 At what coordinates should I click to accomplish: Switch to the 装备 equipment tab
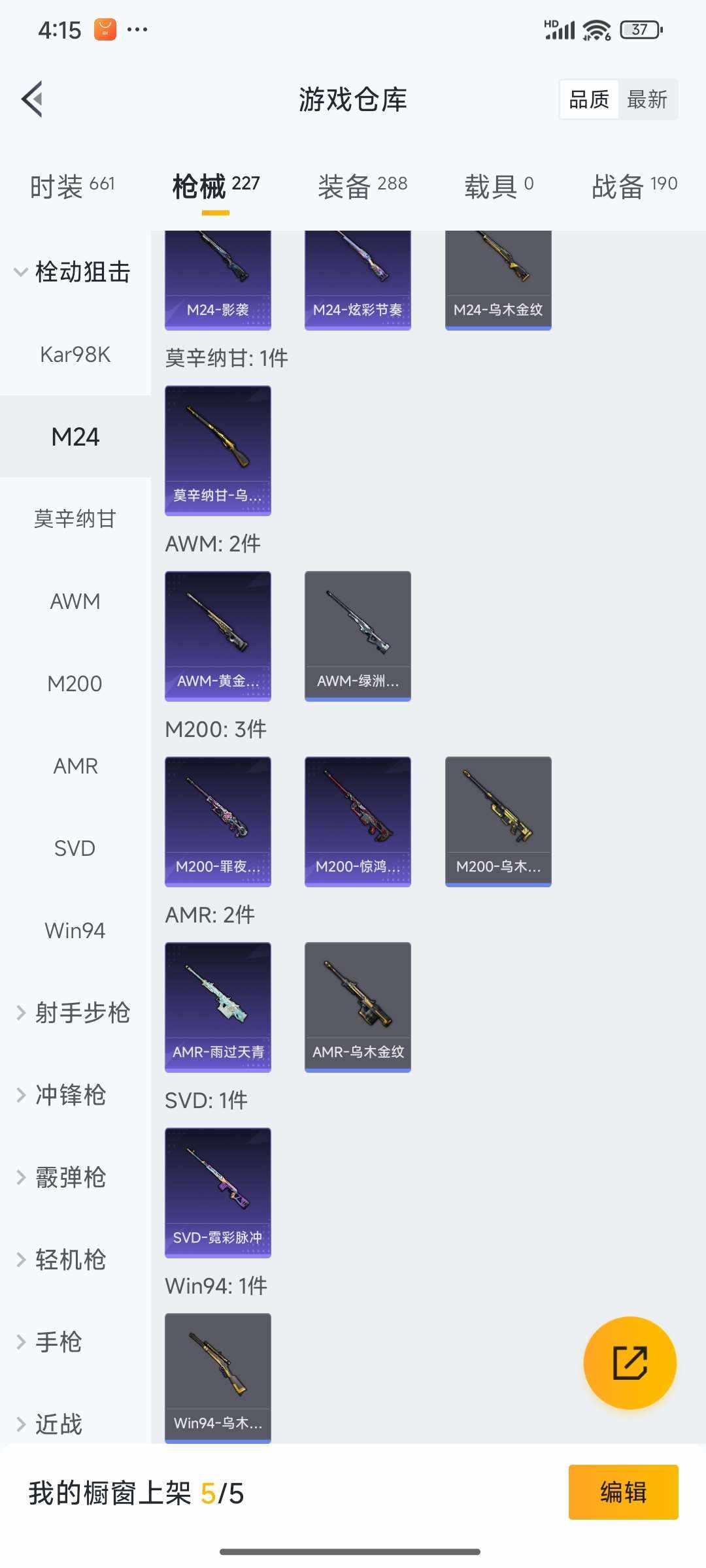click(x=363, y=185)
